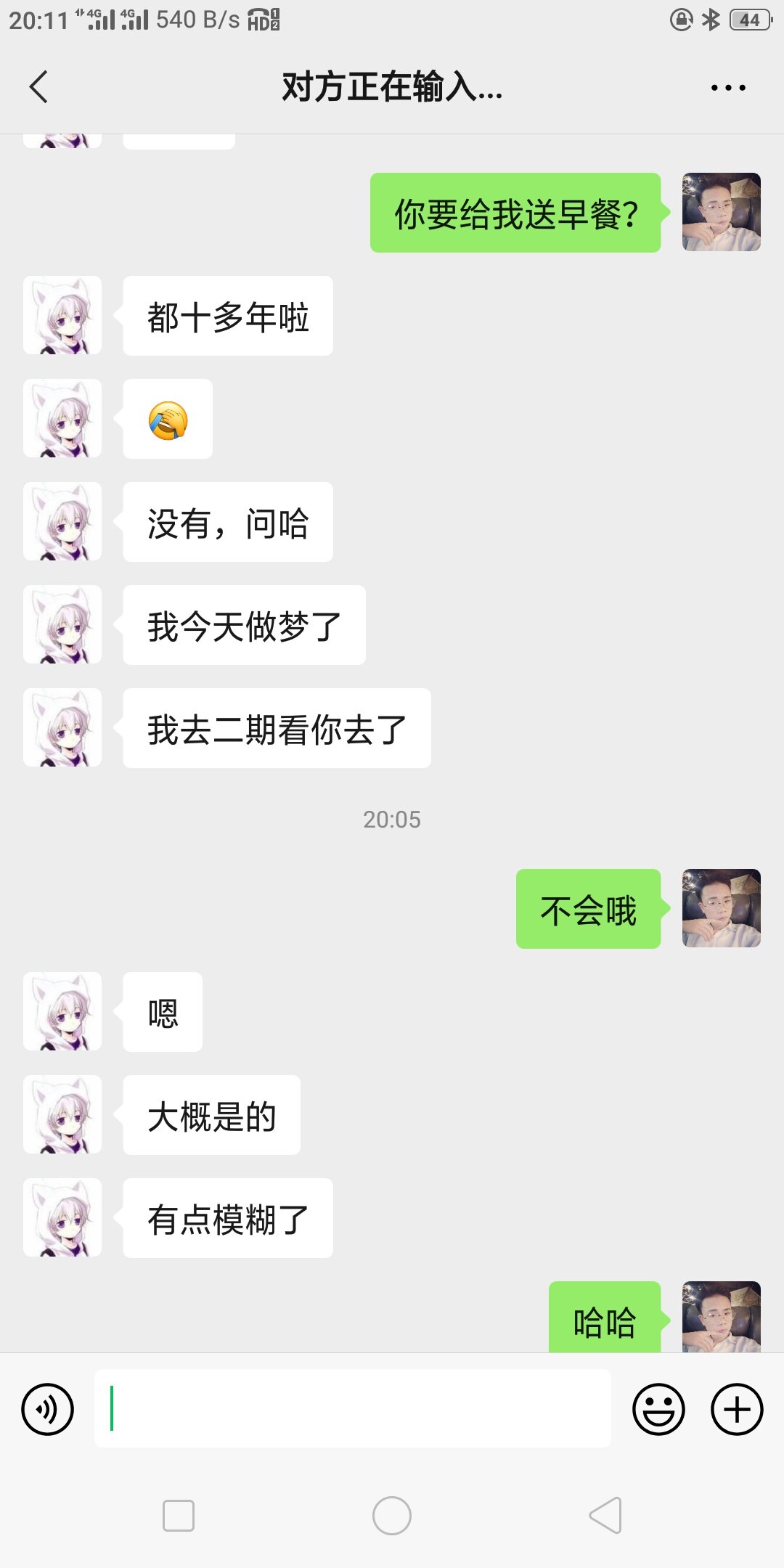
Task: Open system recent apps view
Action: (179, 1516)
